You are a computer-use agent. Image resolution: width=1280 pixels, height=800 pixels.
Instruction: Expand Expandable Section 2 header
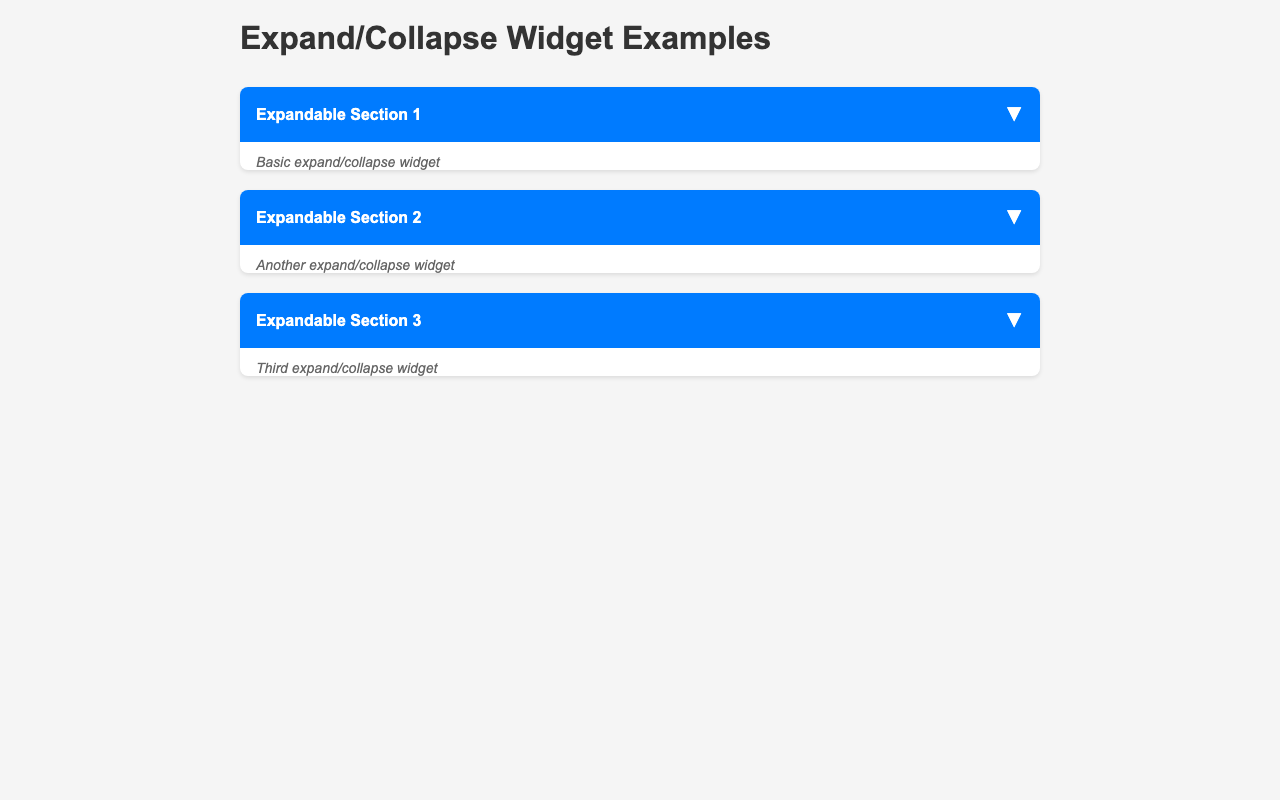(639, 217)
